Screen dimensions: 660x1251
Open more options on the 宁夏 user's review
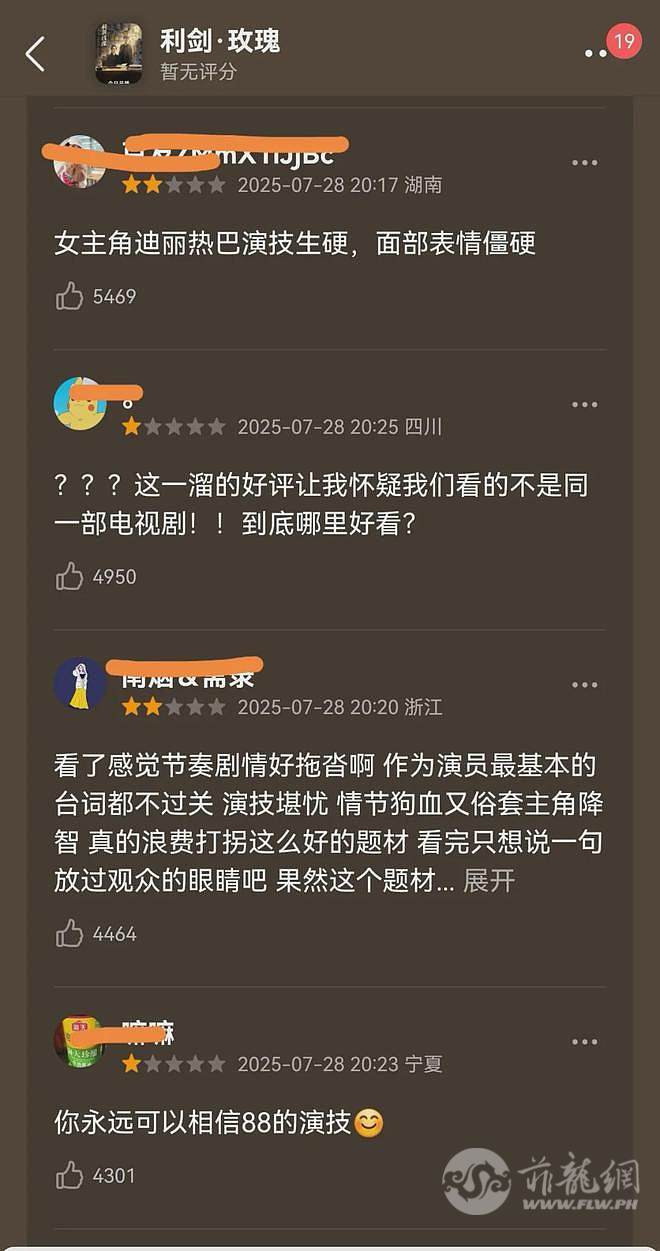[584, 1042]
